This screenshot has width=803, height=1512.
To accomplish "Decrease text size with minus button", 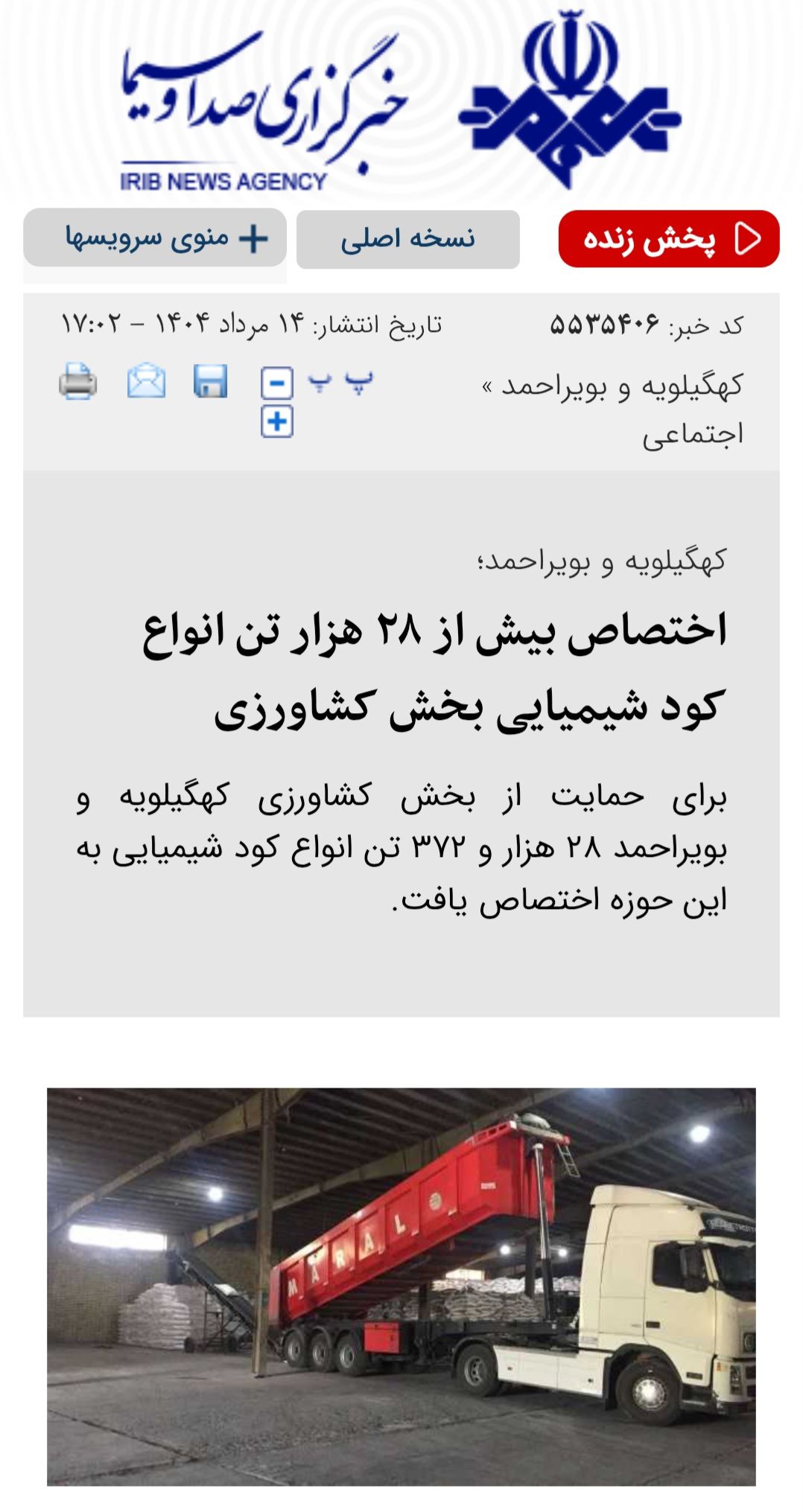I will pos(276,384).
